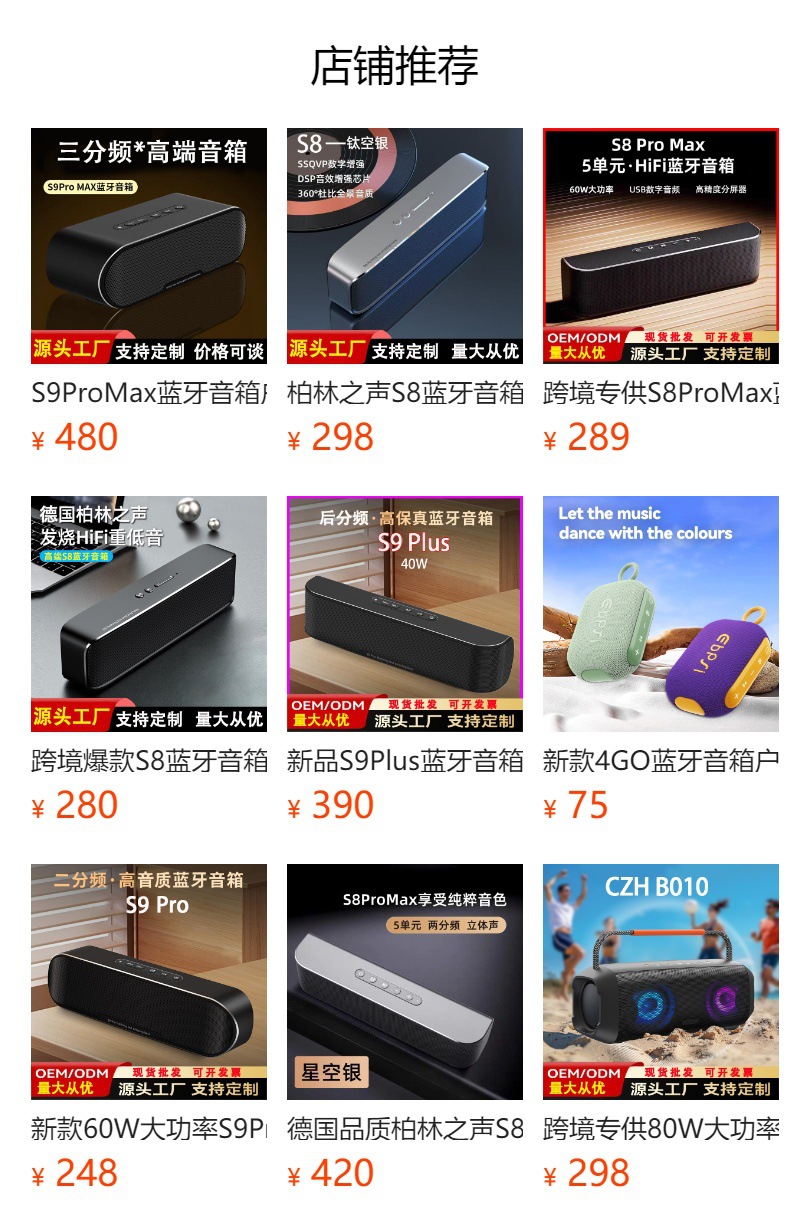This screenshot has height=1232, width=790.
Task: Open 新款60W大功率S9Pro speaker at ¥248
Action: pyautogui.click(x=149, y=982)
